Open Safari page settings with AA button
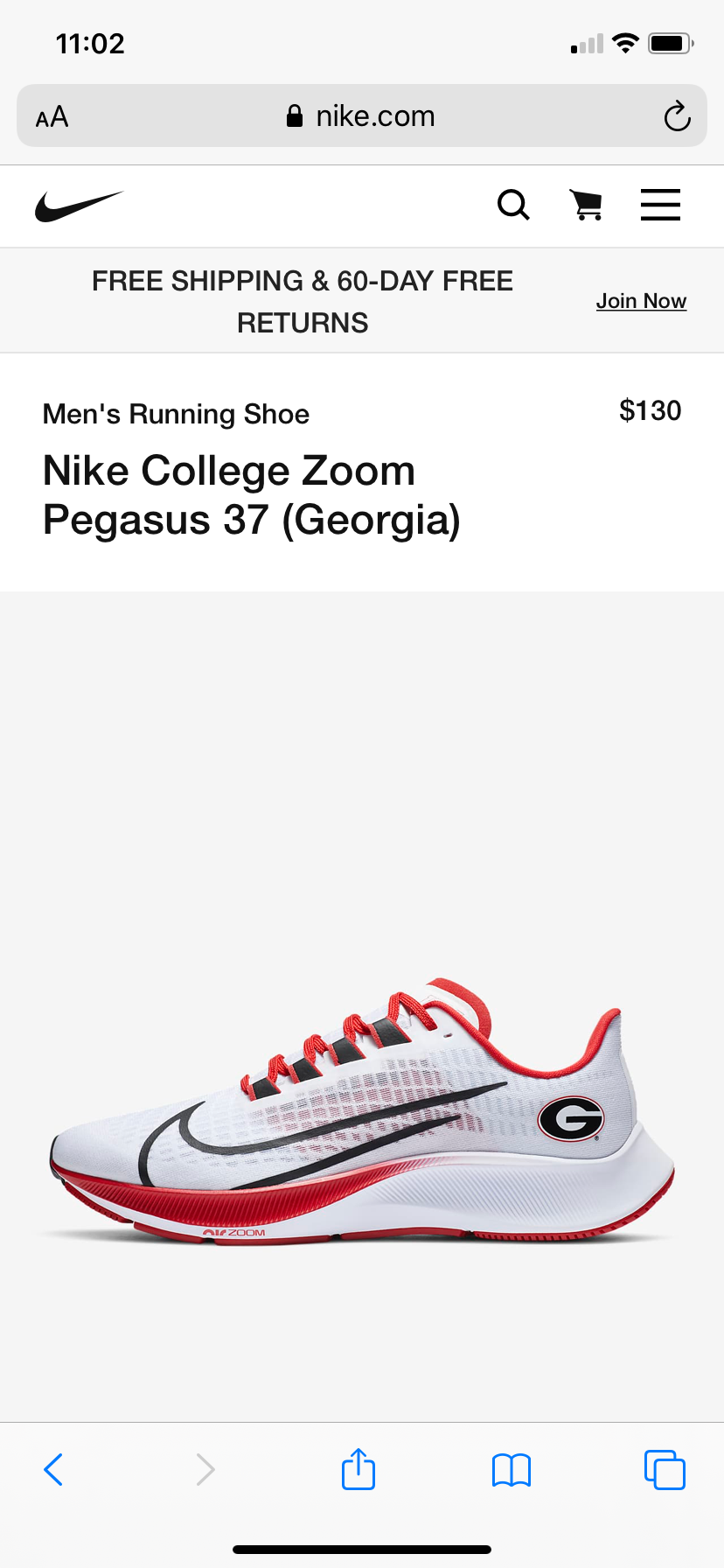The height and width of the screenshot is (1568, 724). (x=51, y=115)
